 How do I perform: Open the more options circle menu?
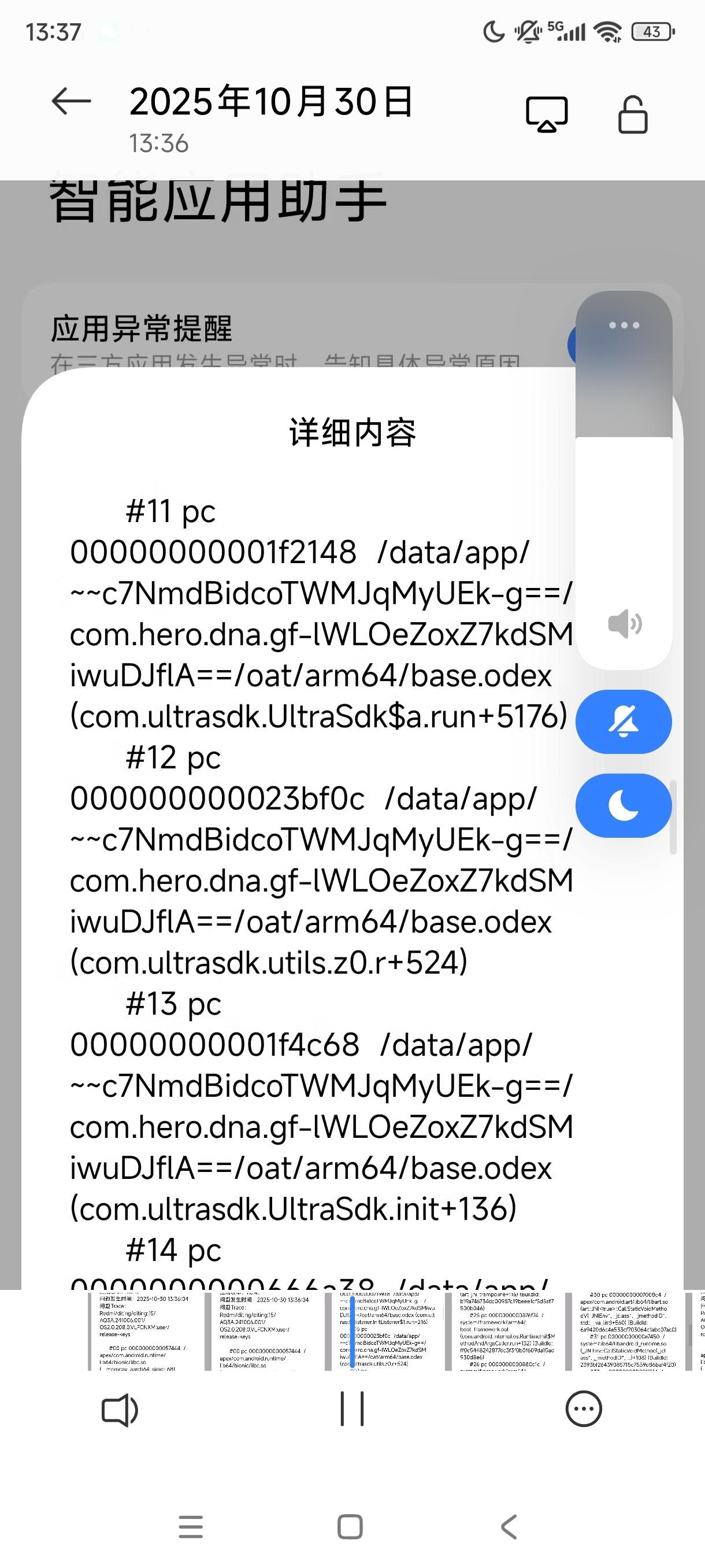[583, 1408]
